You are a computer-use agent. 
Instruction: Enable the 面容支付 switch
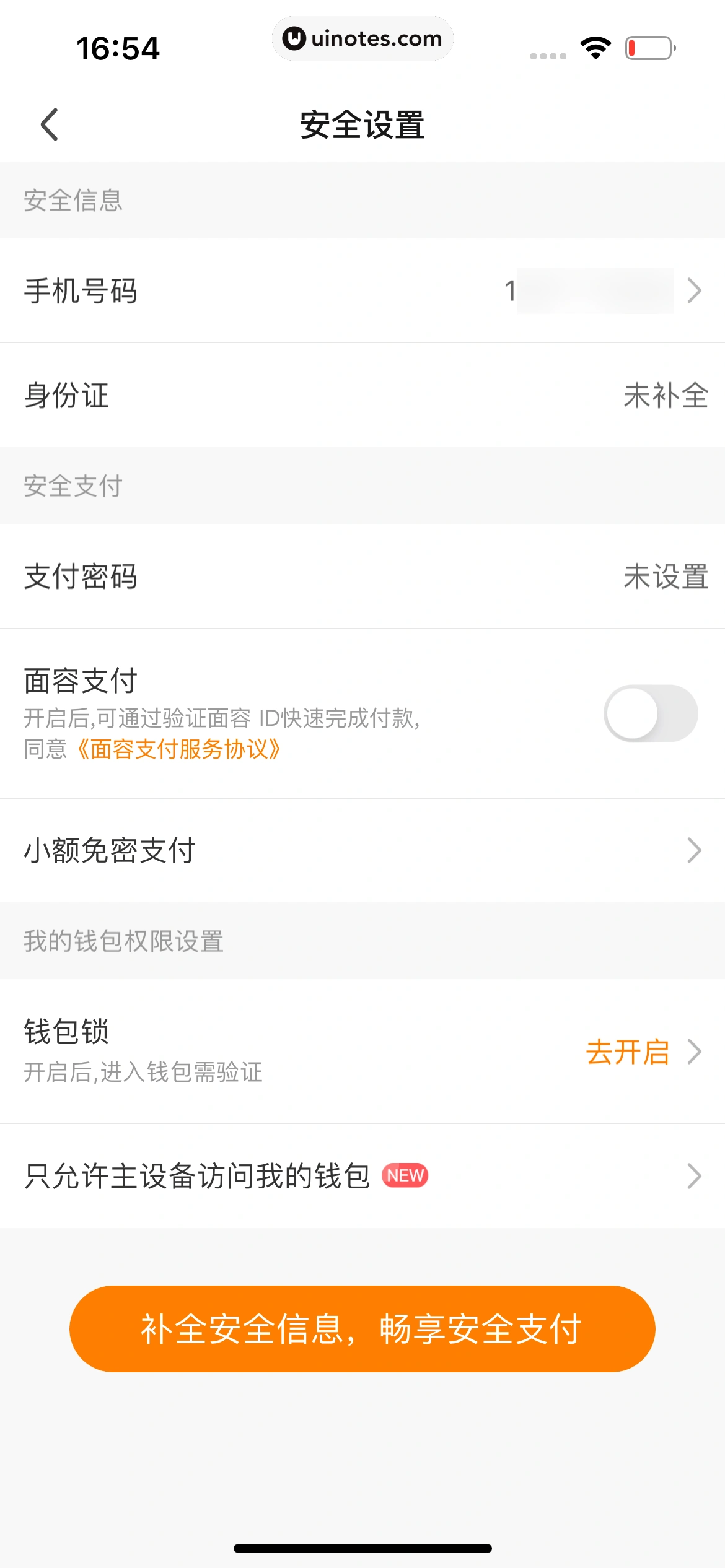pos(651,713)
